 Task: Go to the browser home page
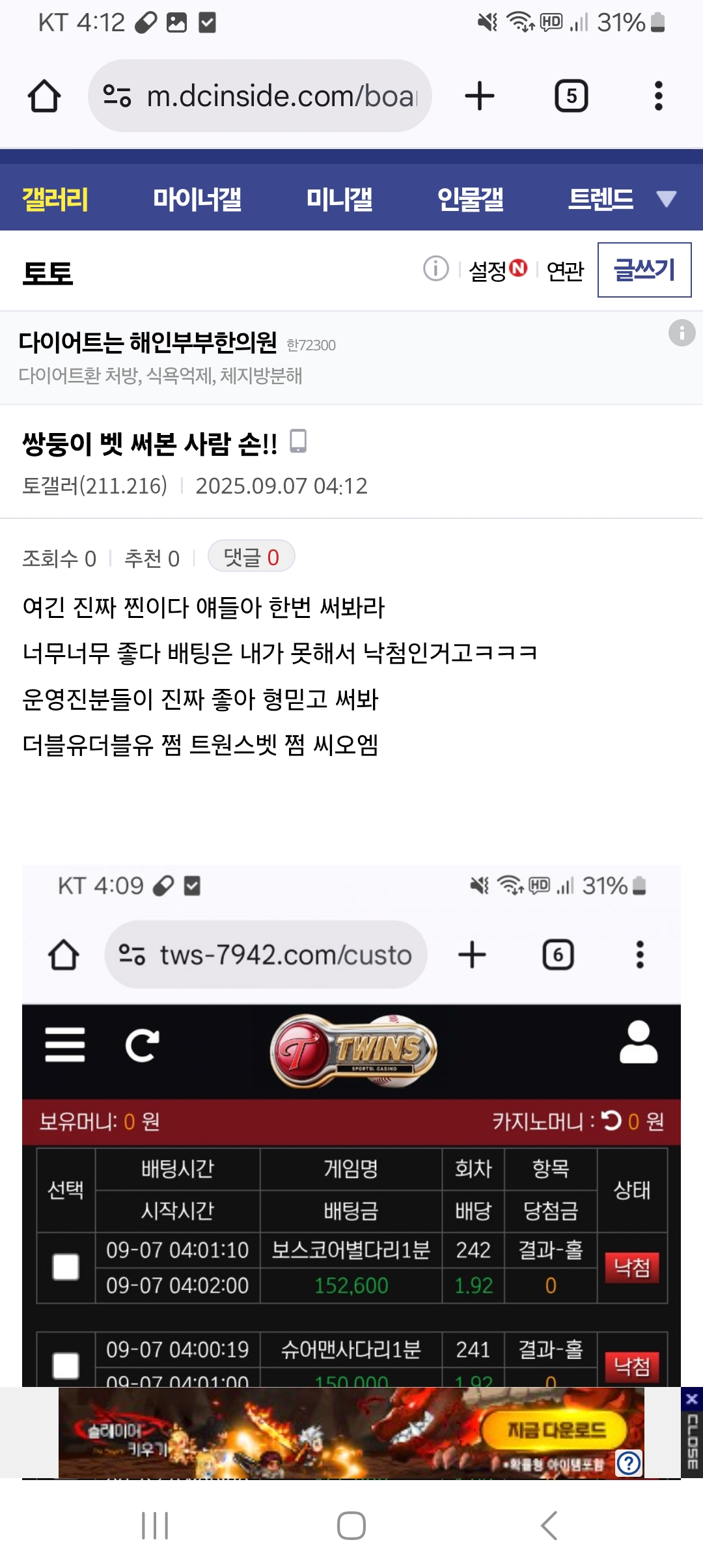point(44,96)
